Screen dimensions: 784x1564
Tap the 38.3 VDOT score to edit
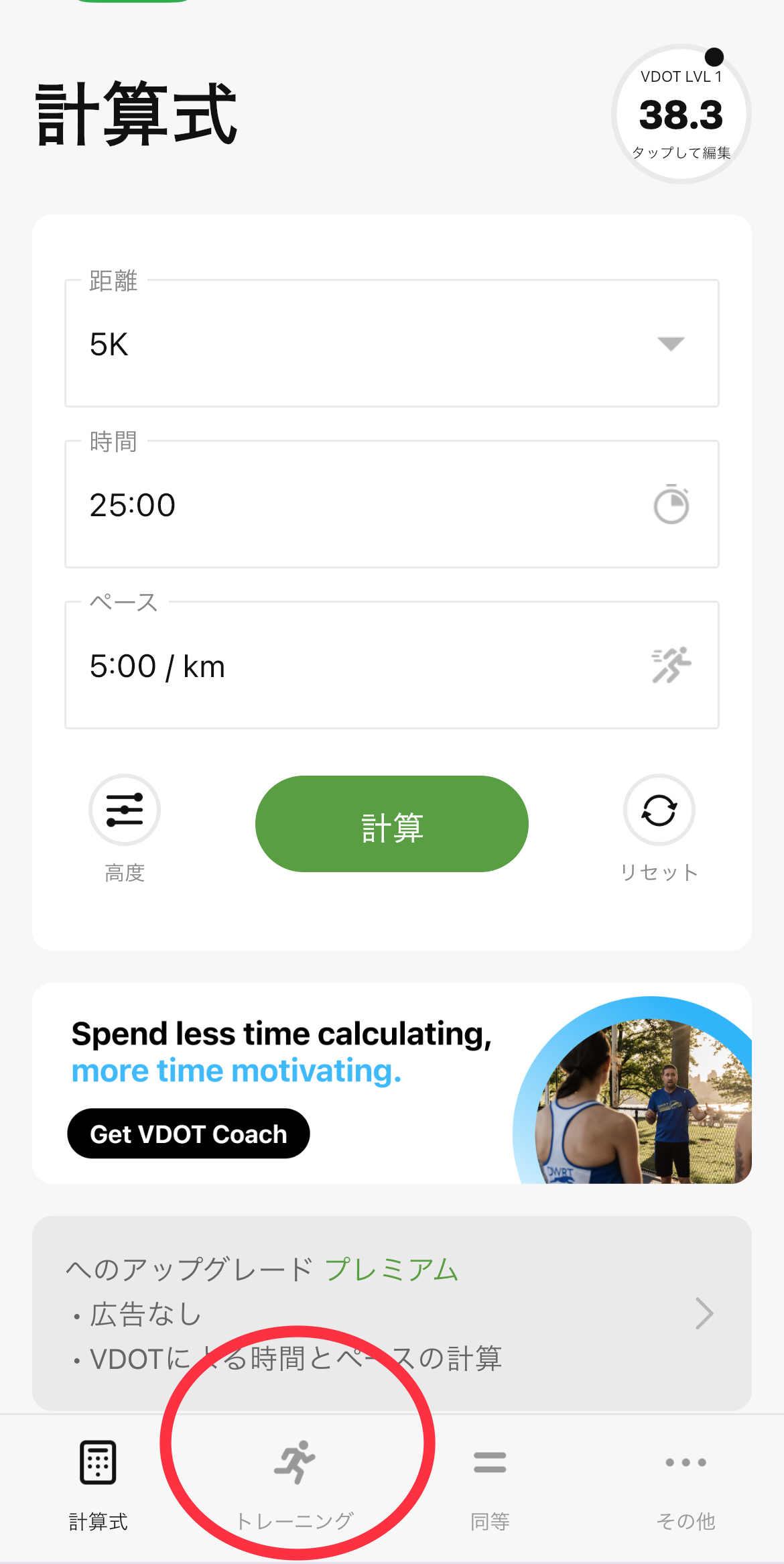coord(681,114)
